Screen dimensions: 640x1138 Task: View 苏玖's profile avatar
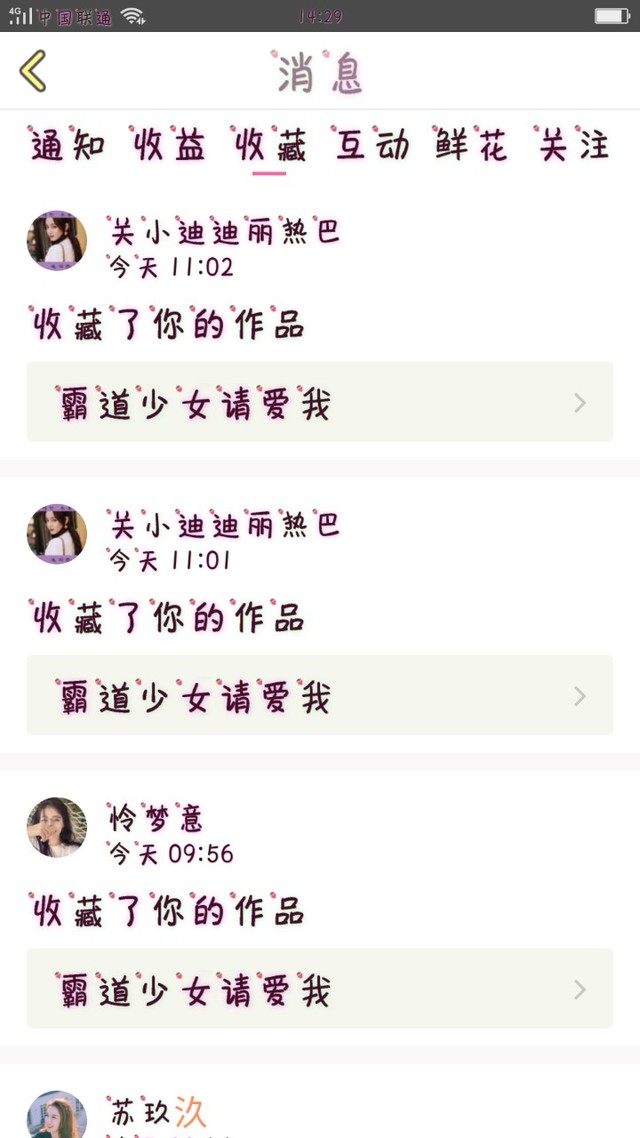pyautogui.click(x=57, y=1116)
